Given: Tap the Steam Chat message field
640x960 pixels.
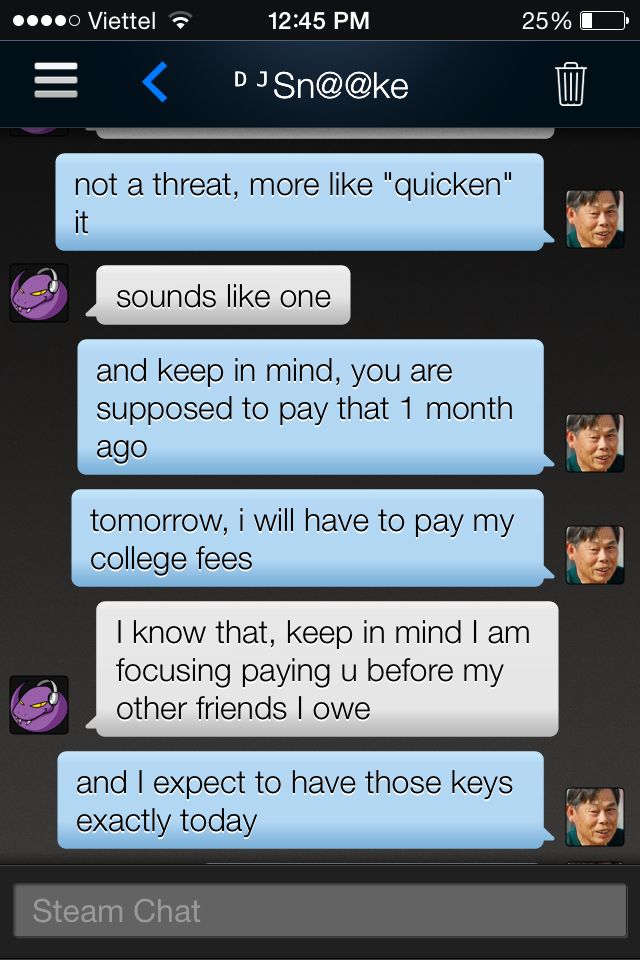Looking at the screenshot, I should coord(320,911).
